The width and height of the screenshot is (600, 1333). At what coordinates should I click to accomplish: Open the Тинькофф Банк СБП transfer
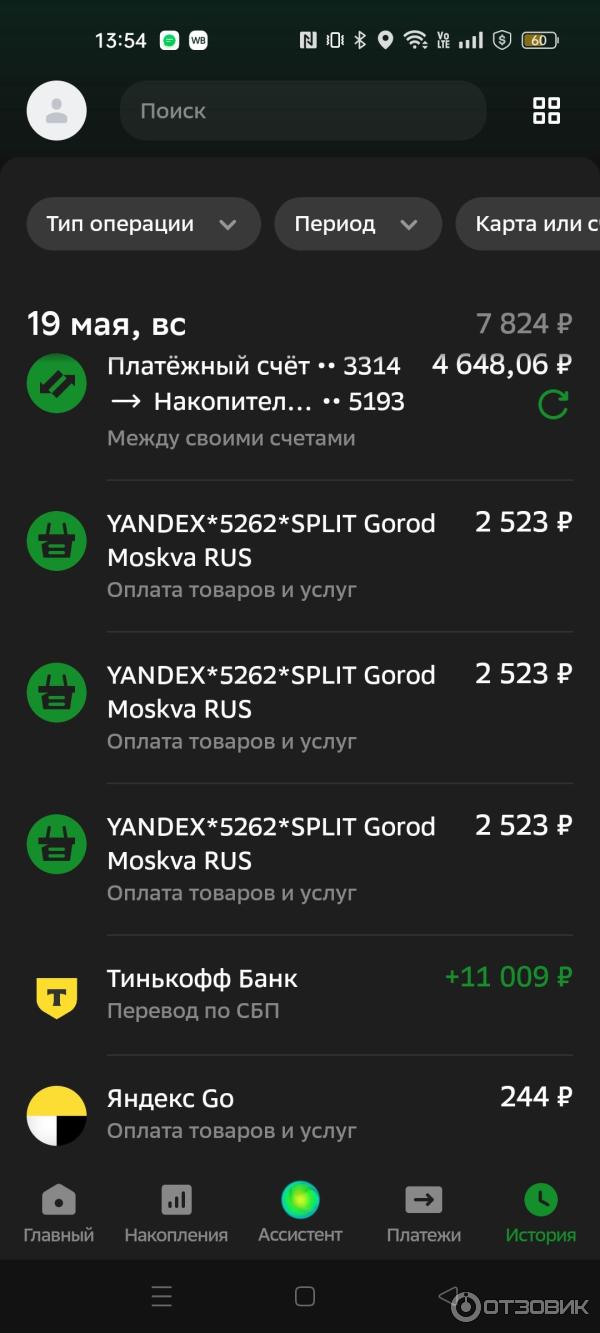[x=300, y=994]
